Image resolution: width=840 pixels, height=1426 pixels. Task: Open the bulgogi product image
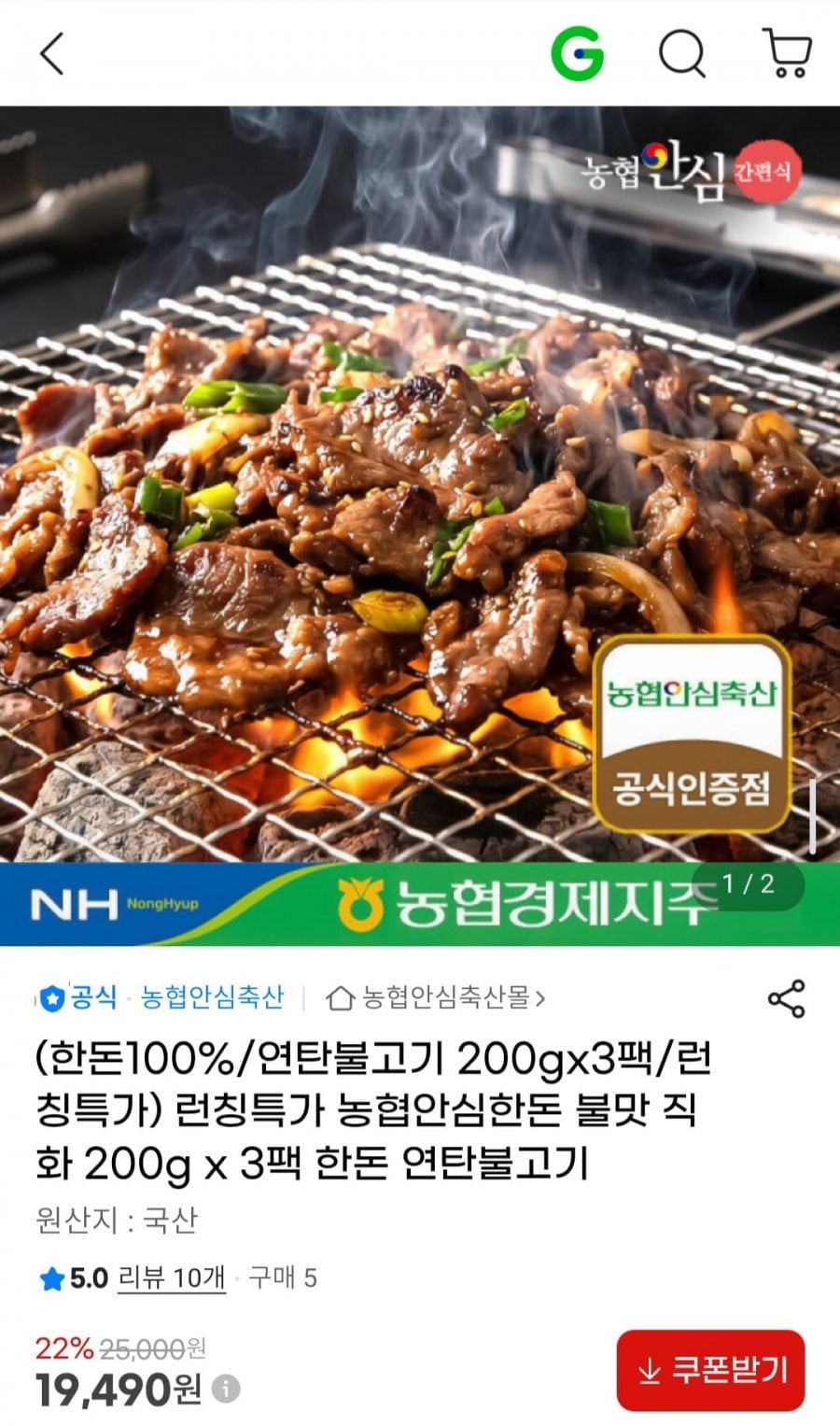(420, 486)
